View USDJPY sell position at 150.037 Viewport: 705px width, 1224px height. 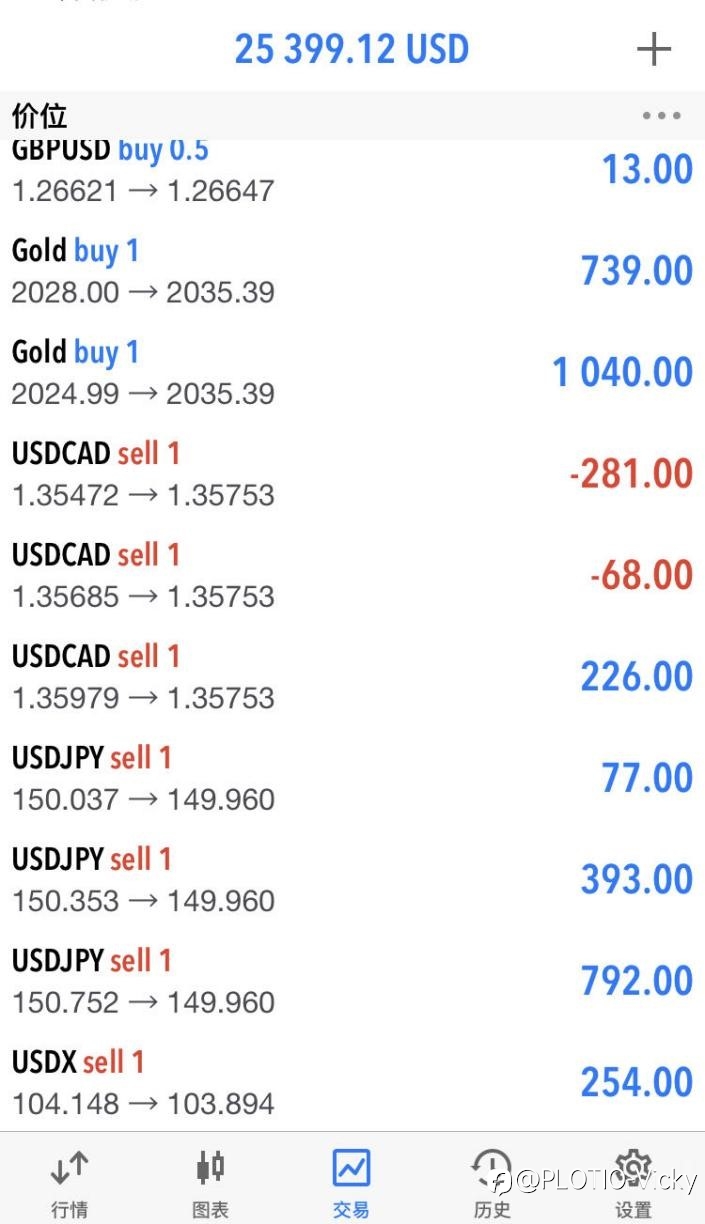[352, 778]
